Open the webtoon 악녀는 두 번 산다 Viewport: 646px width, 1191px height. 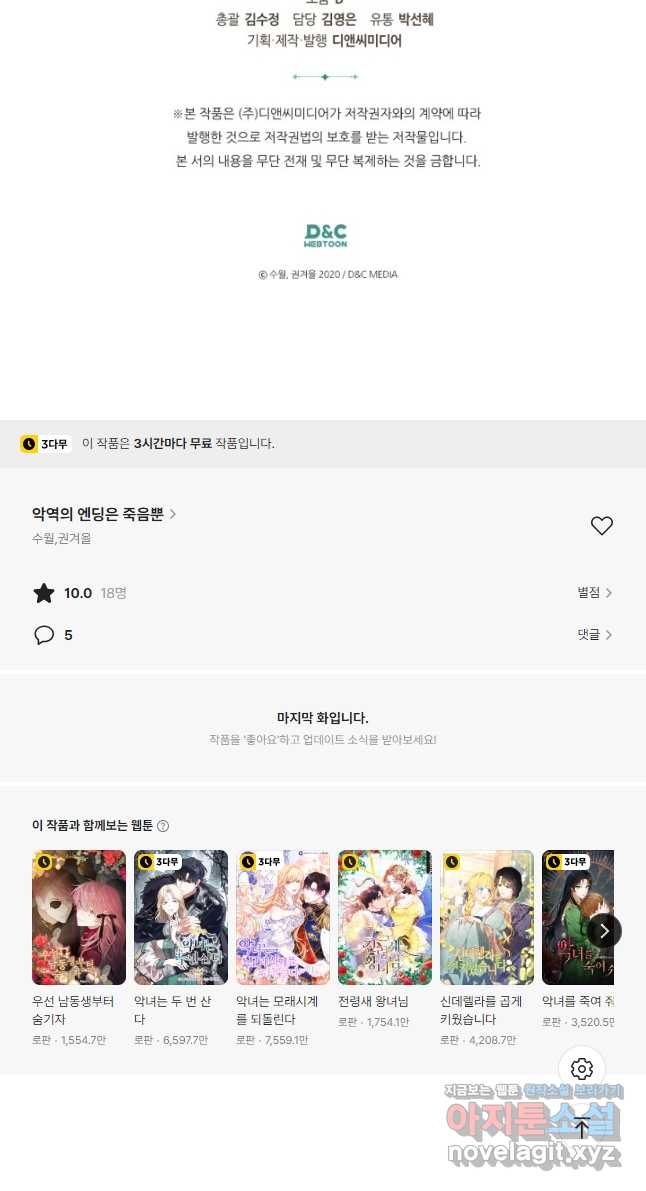pyautogui.click(x=181, y=918)
